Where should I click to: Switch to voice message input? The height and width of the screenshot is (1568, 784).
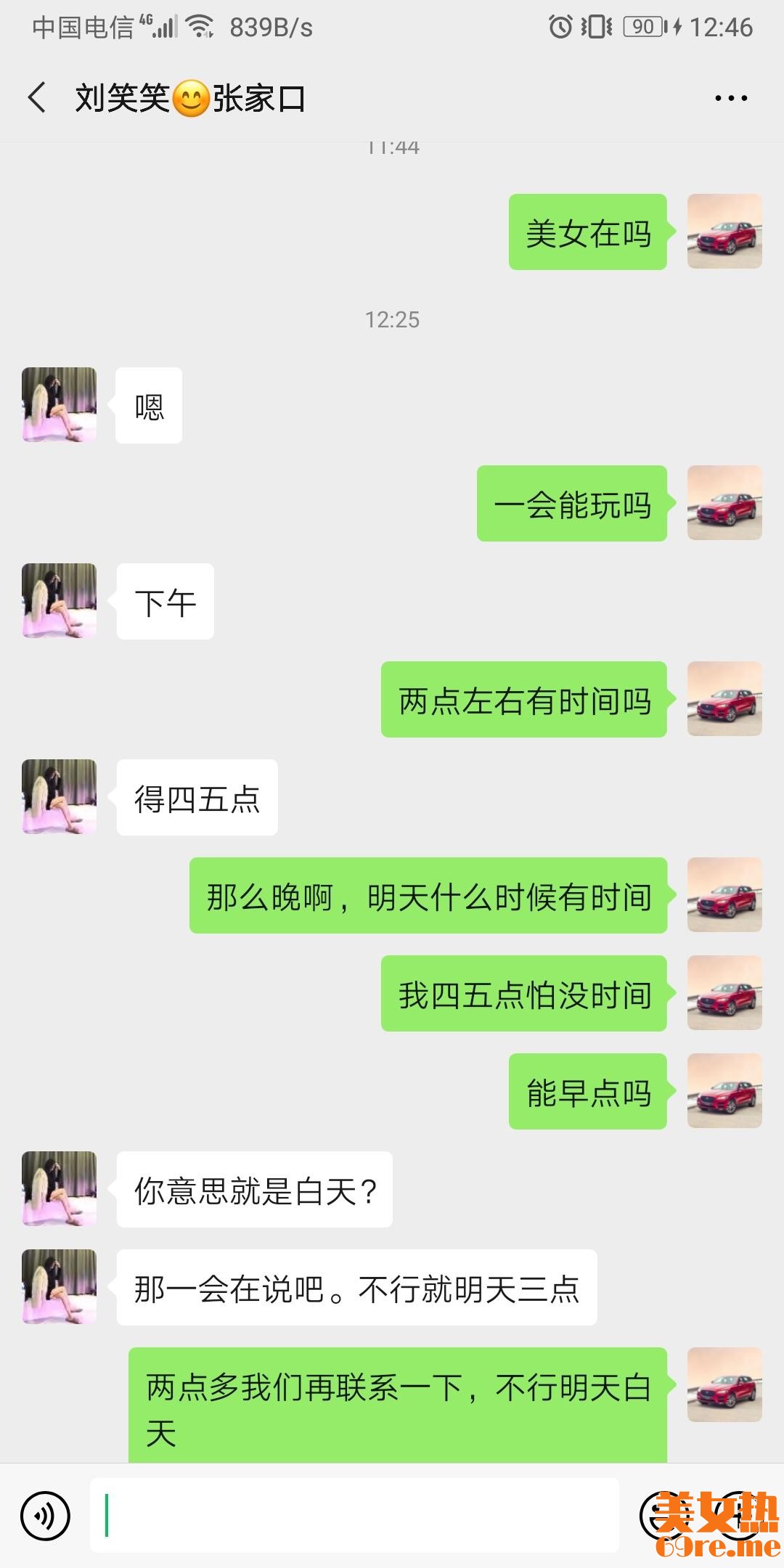pos(46,1515)
